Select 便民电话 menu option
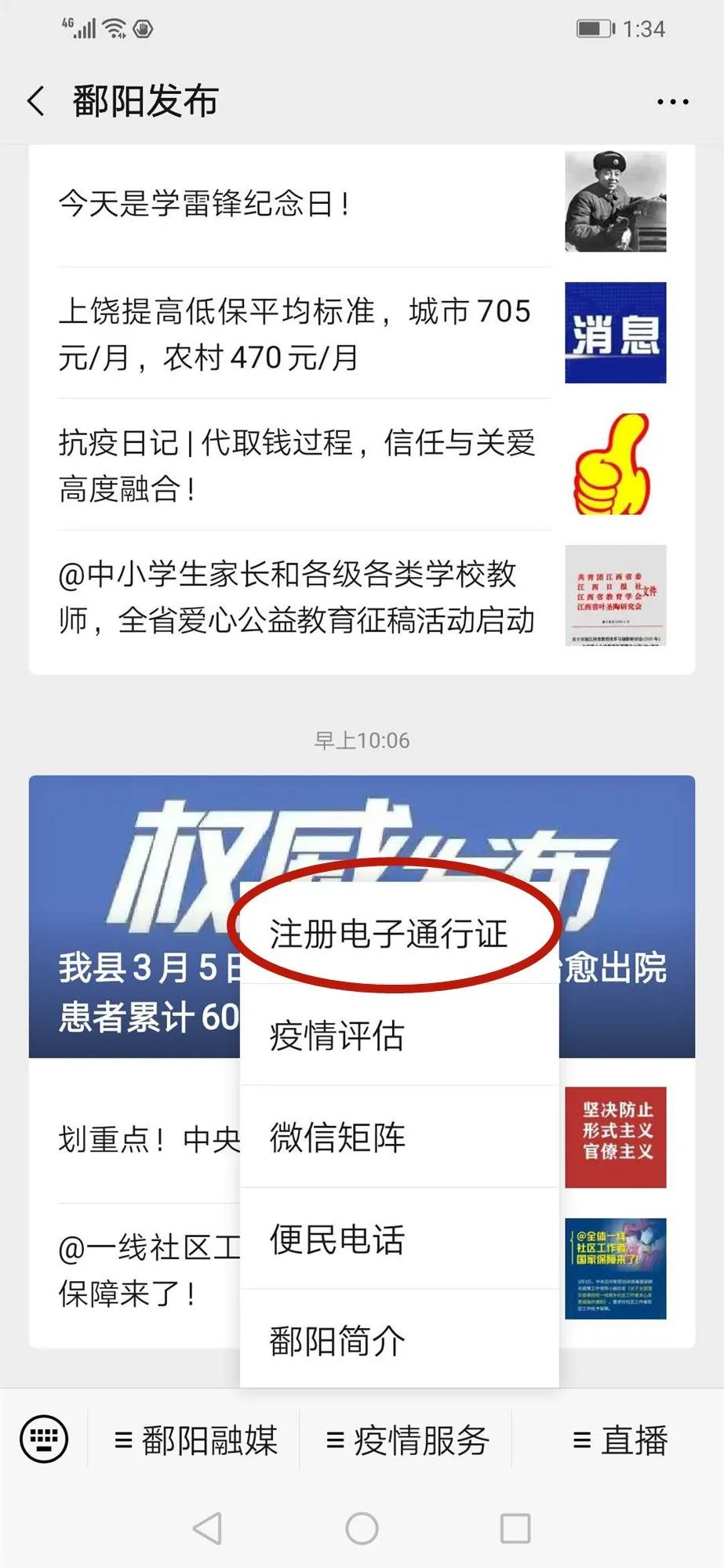Screen dimensions: 724x1568 pos(399,1239)
